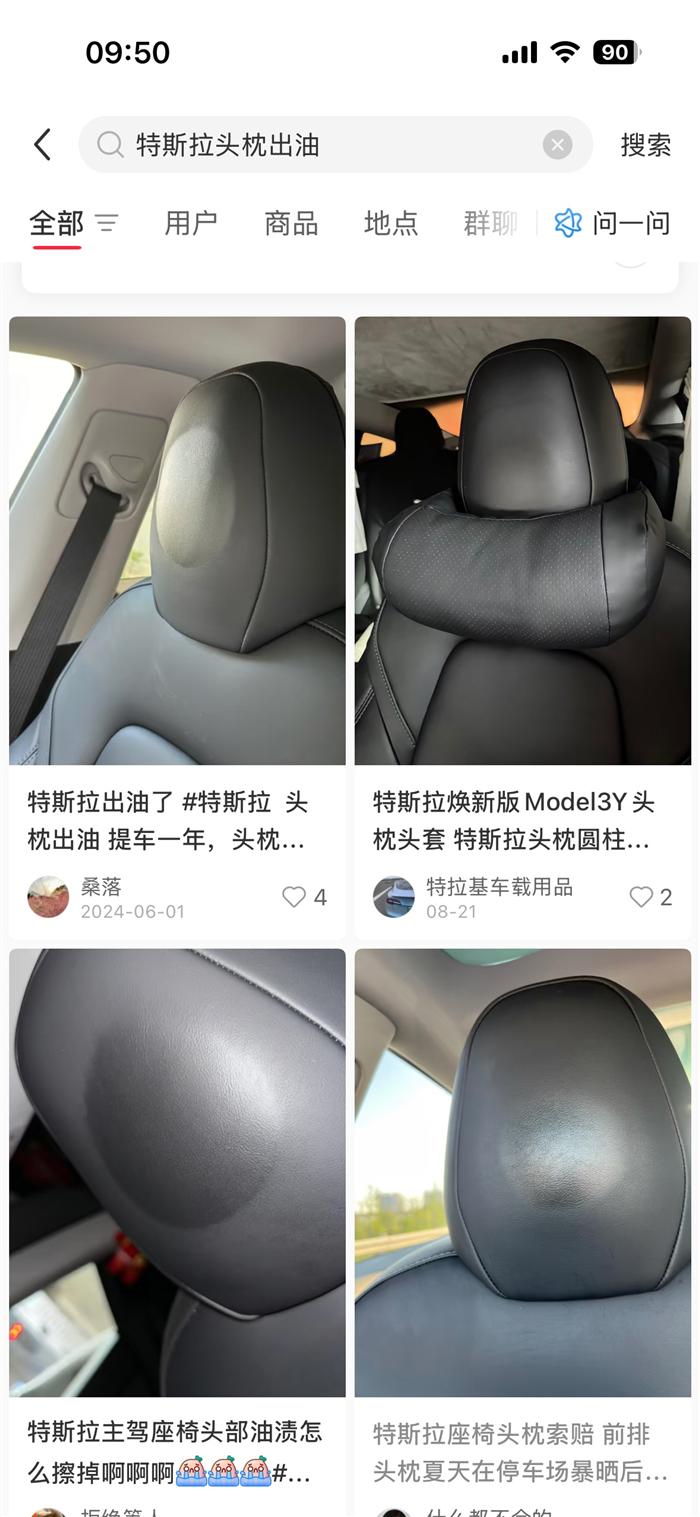The height and width of the screenshot is (1517, 700).
Task: View 桑落's profile avatar
Action: click(48, 897)
